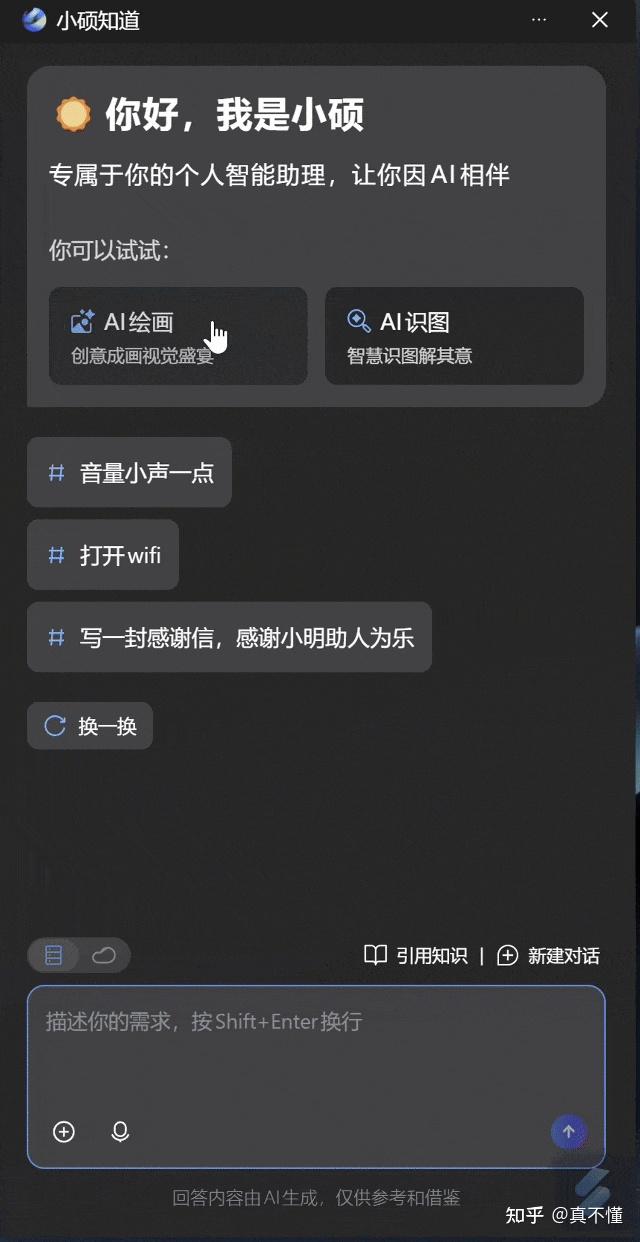This screenshot has height=1242, width=640.
Task: Start a 新建对话 new conversation
Action: [x=548, y=956]
